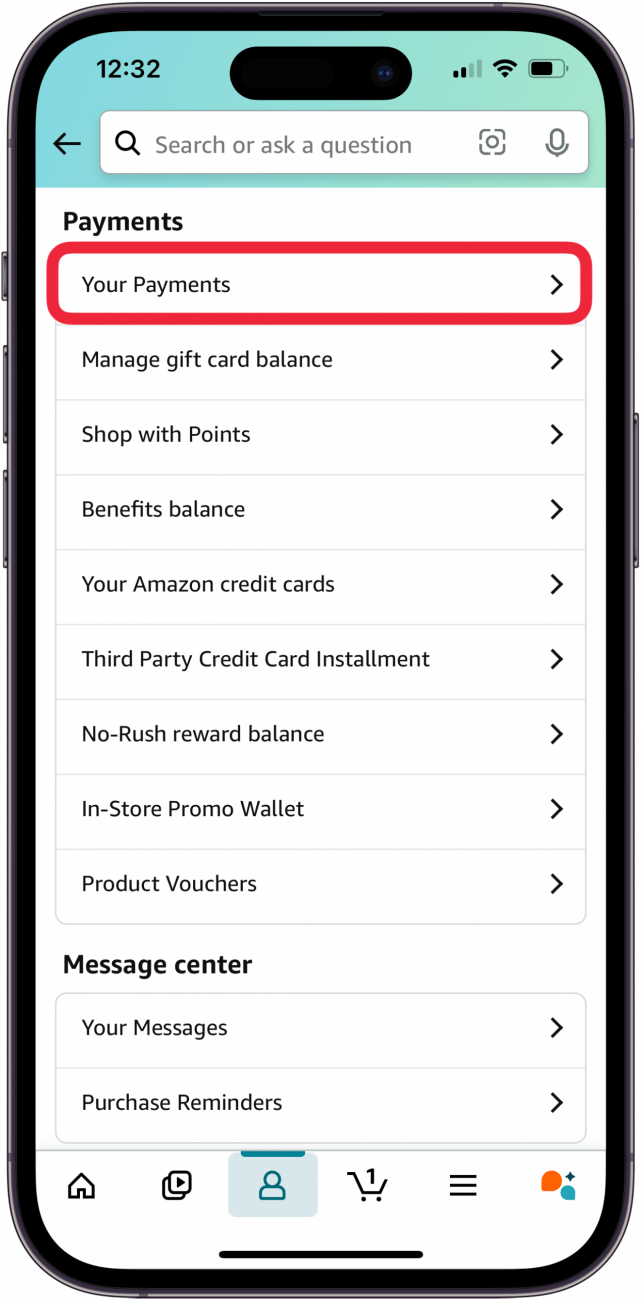Open Your Messages
The height and width of the screenshot is (1301, 642).
coord(320,1029)
